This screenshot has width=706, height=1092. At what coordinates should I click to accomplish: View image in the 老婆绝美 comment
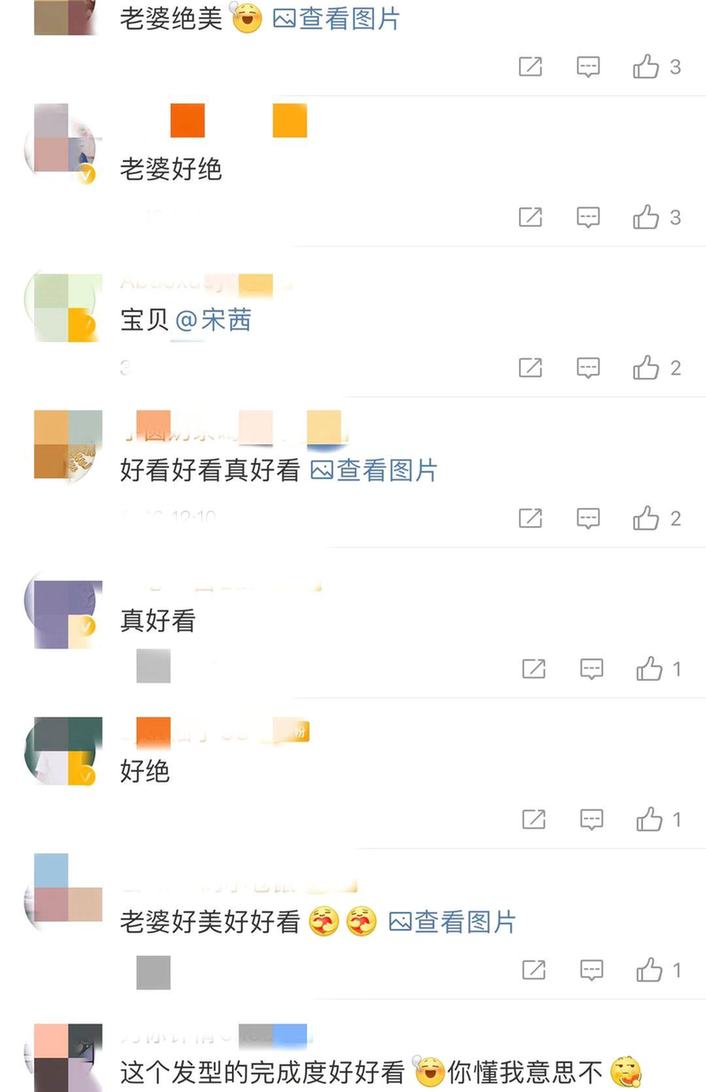pyautogui.click(x=336, y=19)
